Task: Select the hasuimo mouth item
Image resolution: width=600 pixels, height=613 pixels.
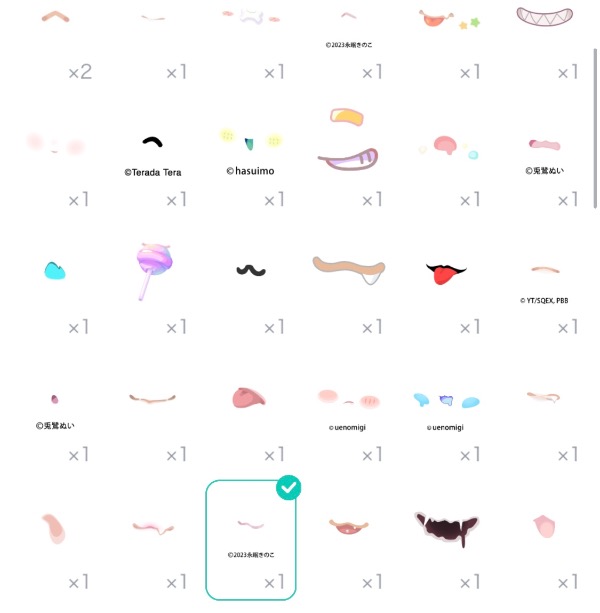Action: point(250,143)
